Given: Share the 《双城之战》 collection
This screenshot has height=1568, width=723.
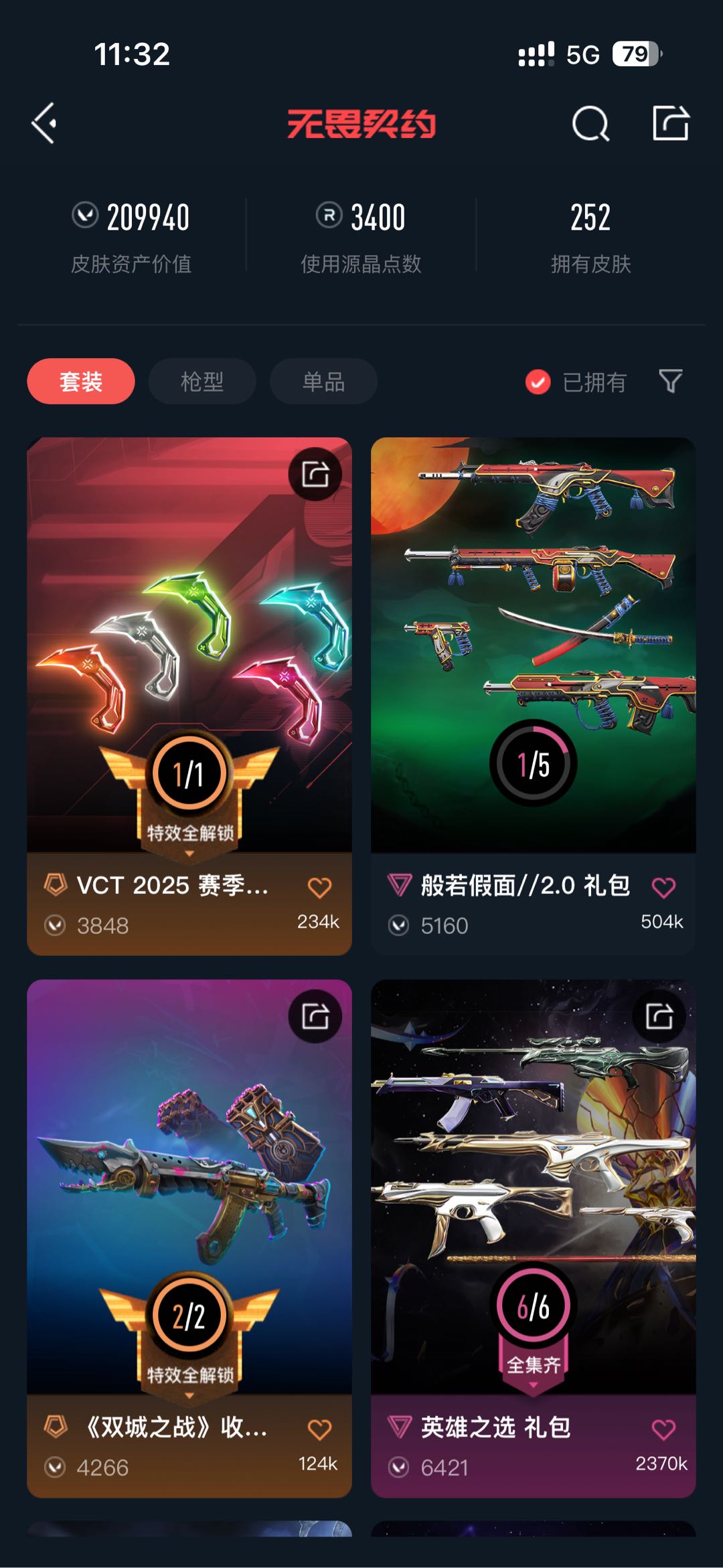Looking at the screenshot, I should point(315,1016).
